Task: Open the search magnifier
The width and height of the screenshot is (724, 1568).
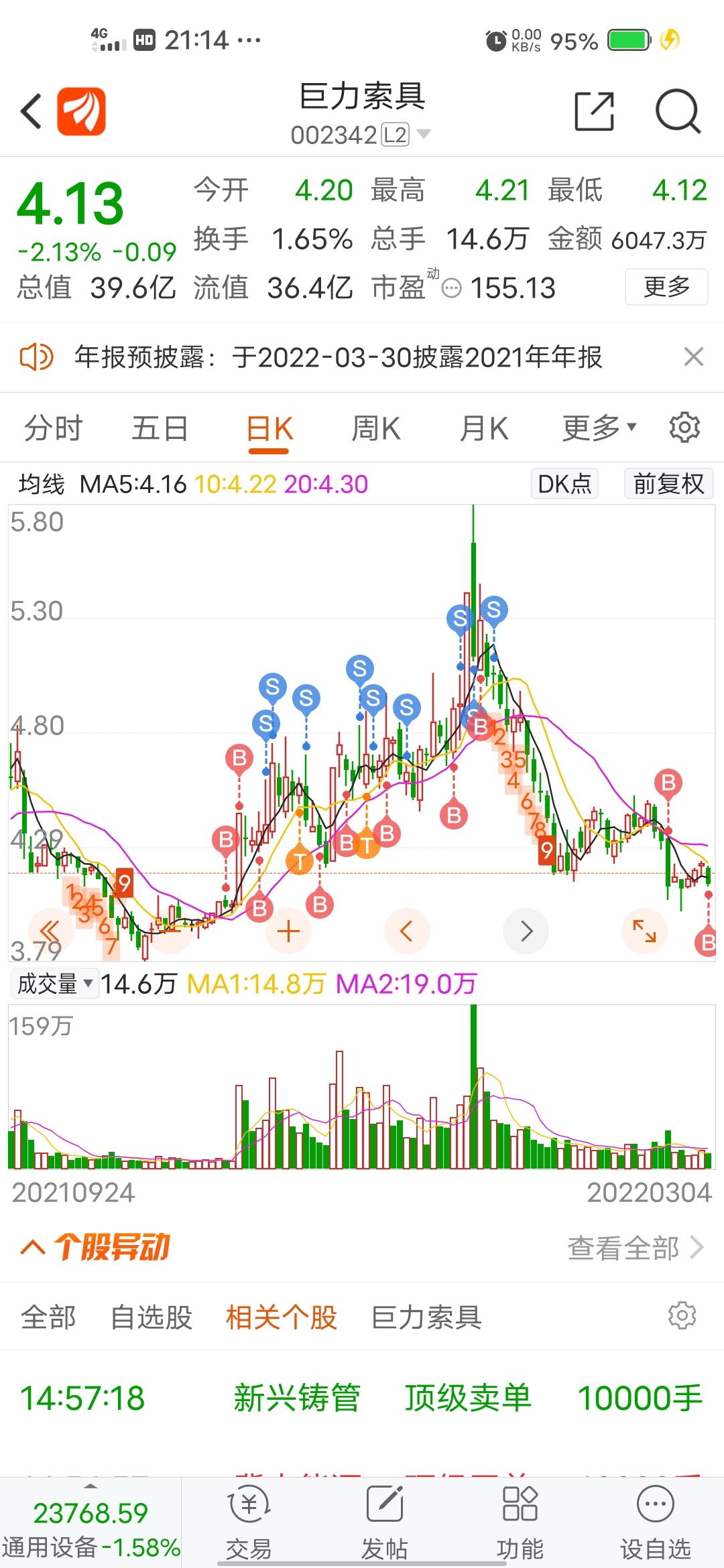Action: pyautogui.click(x=678, y=111)
